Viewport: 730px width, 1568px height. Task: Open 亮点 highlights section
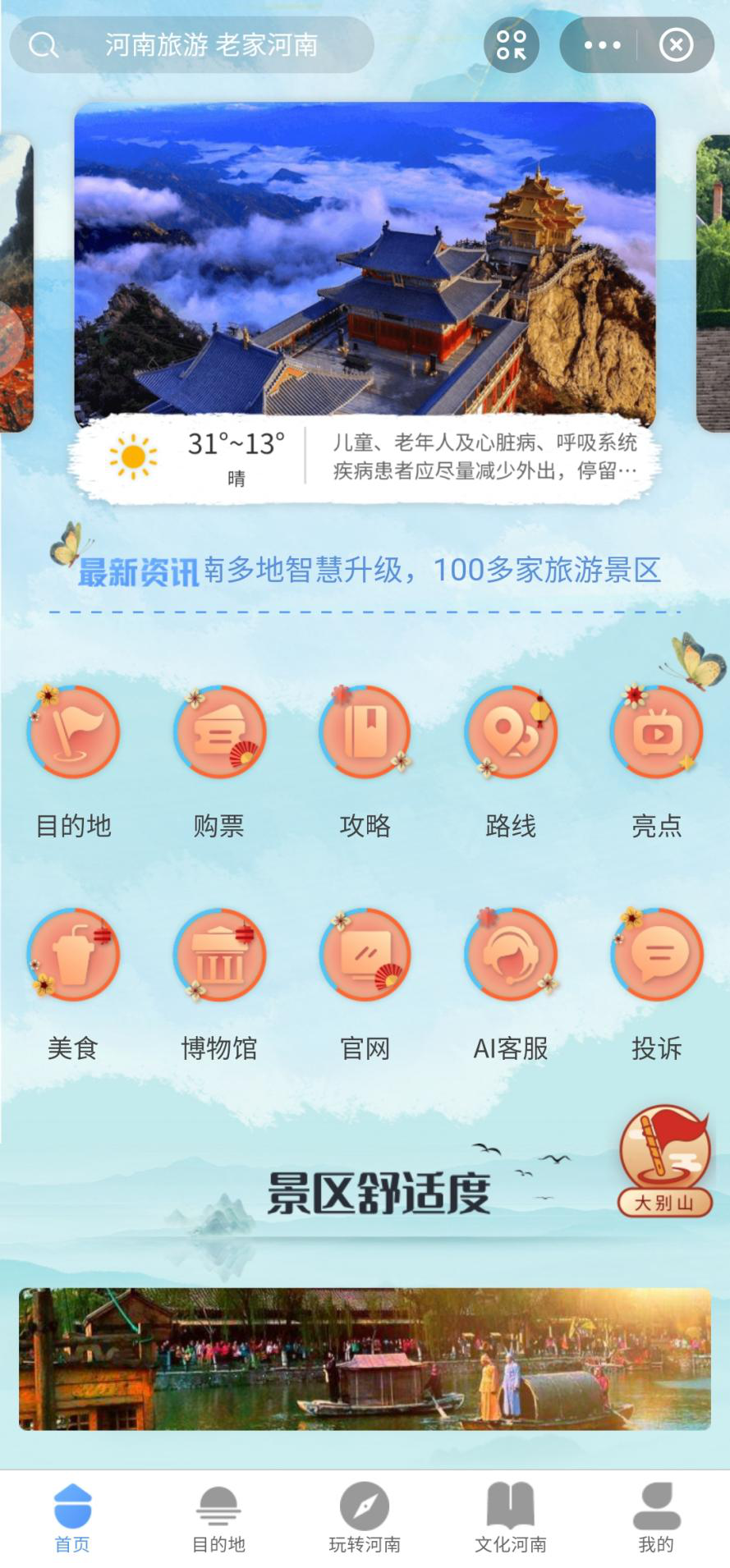656,732
